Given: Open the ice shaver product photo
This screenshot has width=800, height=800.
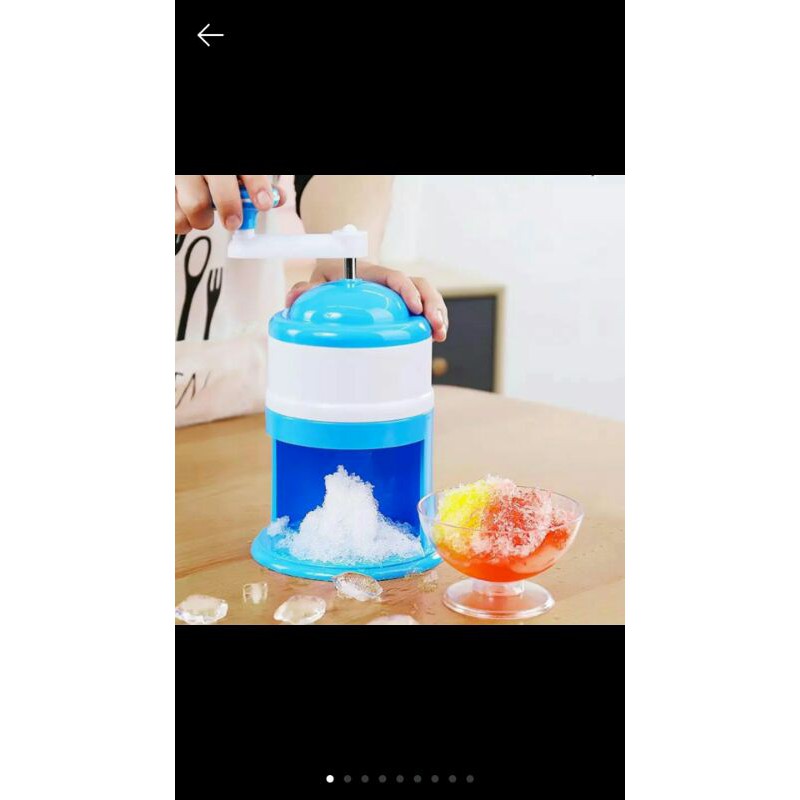Looking at the screenshot, I should pyautogui.click(x=399, y=399).
